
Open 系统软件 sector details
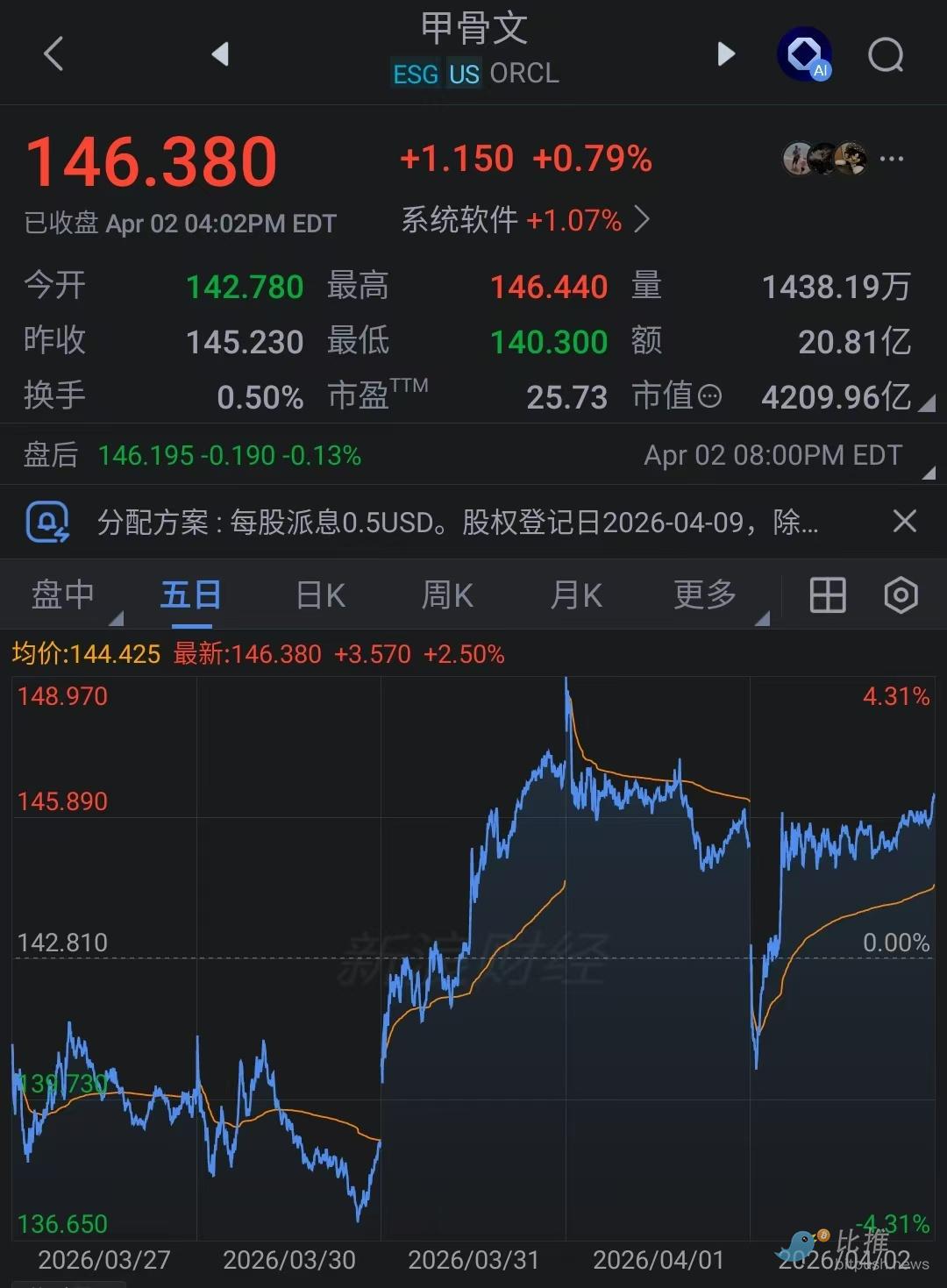tap(524, 219)
